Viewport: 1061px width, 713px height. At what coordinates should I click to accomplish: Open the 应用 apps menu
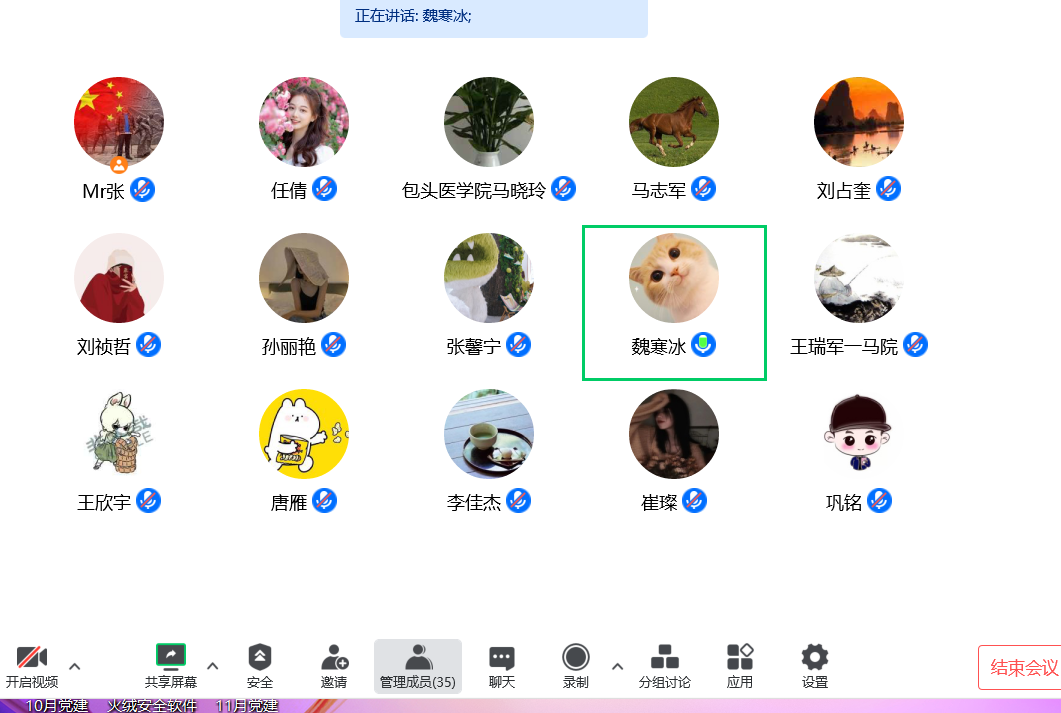click(x=740, y=666)
